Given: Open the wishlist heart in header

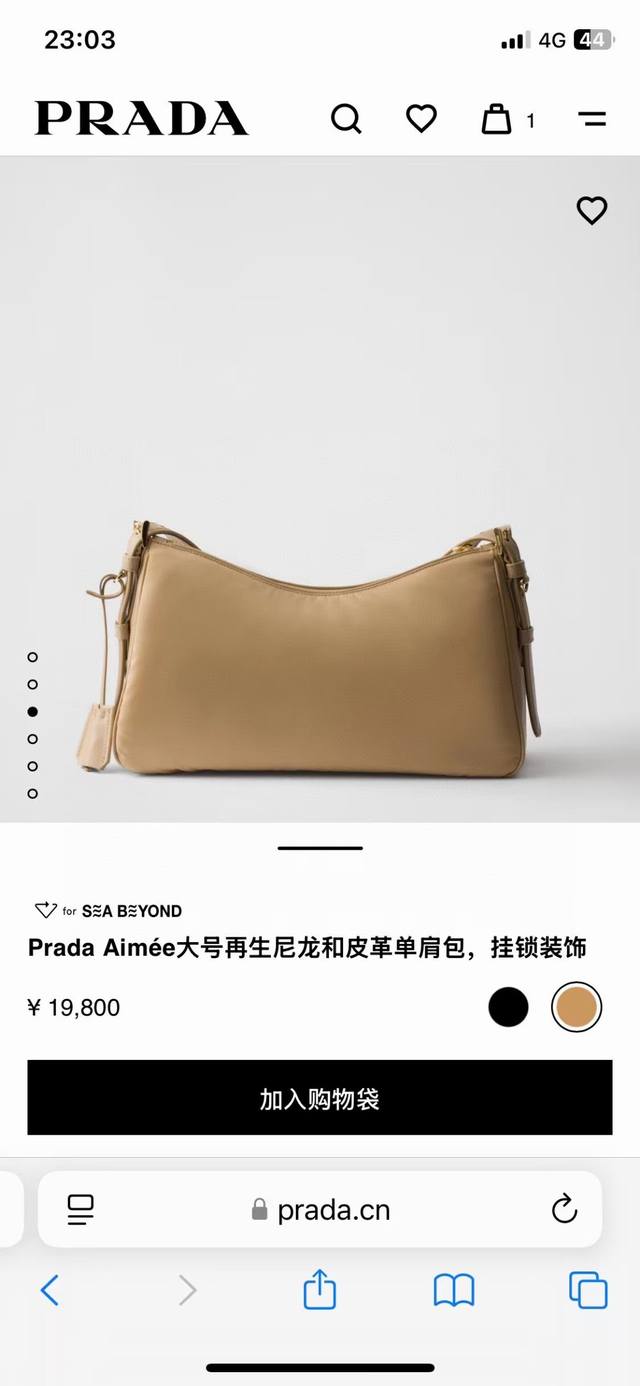Looking at the screenshot, I should [x=421, y=119].
